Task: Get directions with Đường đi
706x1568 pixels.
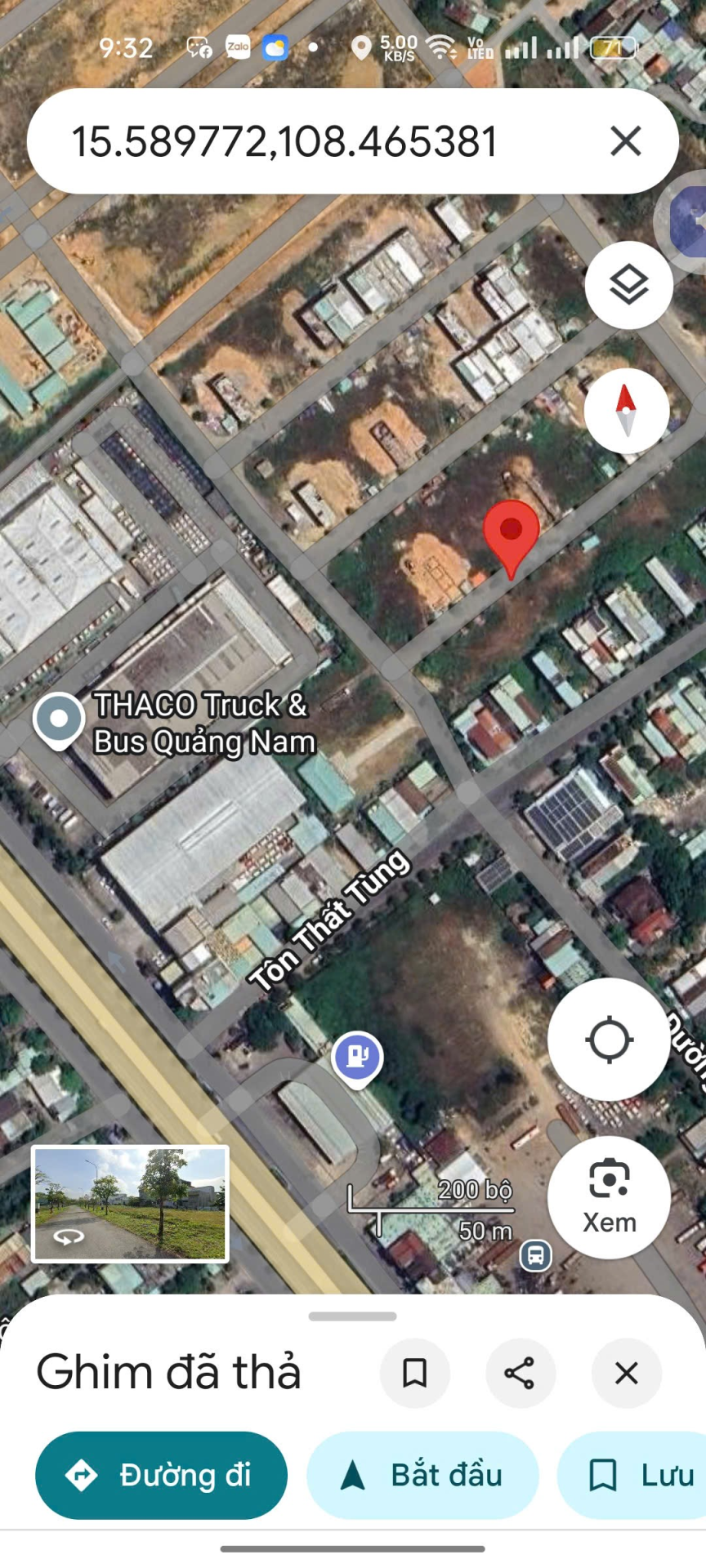Action: pyautogui.click(x=161, y=1475)
